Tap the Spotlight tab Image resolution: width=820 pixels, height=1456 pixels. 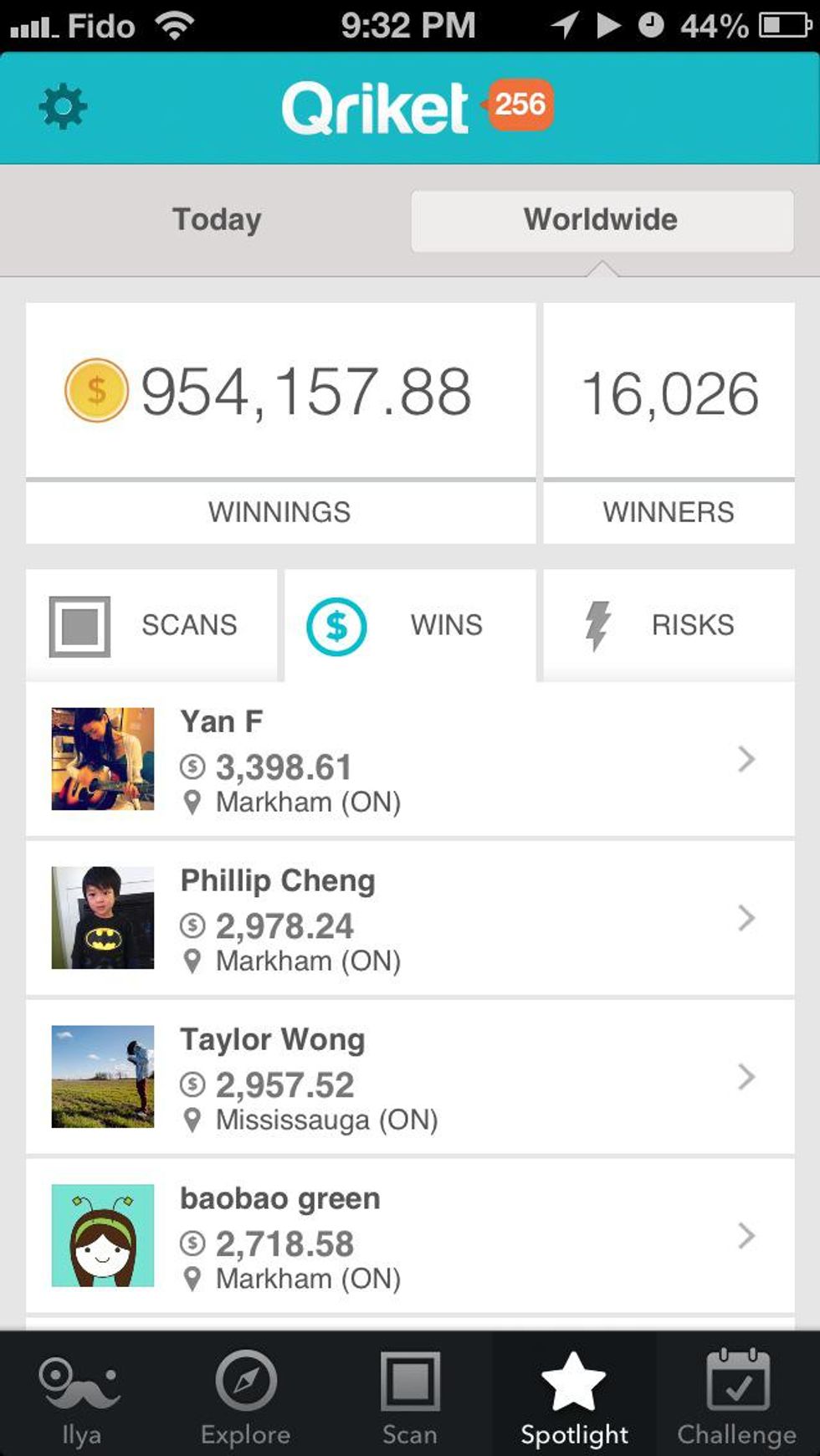point(574,1397)
